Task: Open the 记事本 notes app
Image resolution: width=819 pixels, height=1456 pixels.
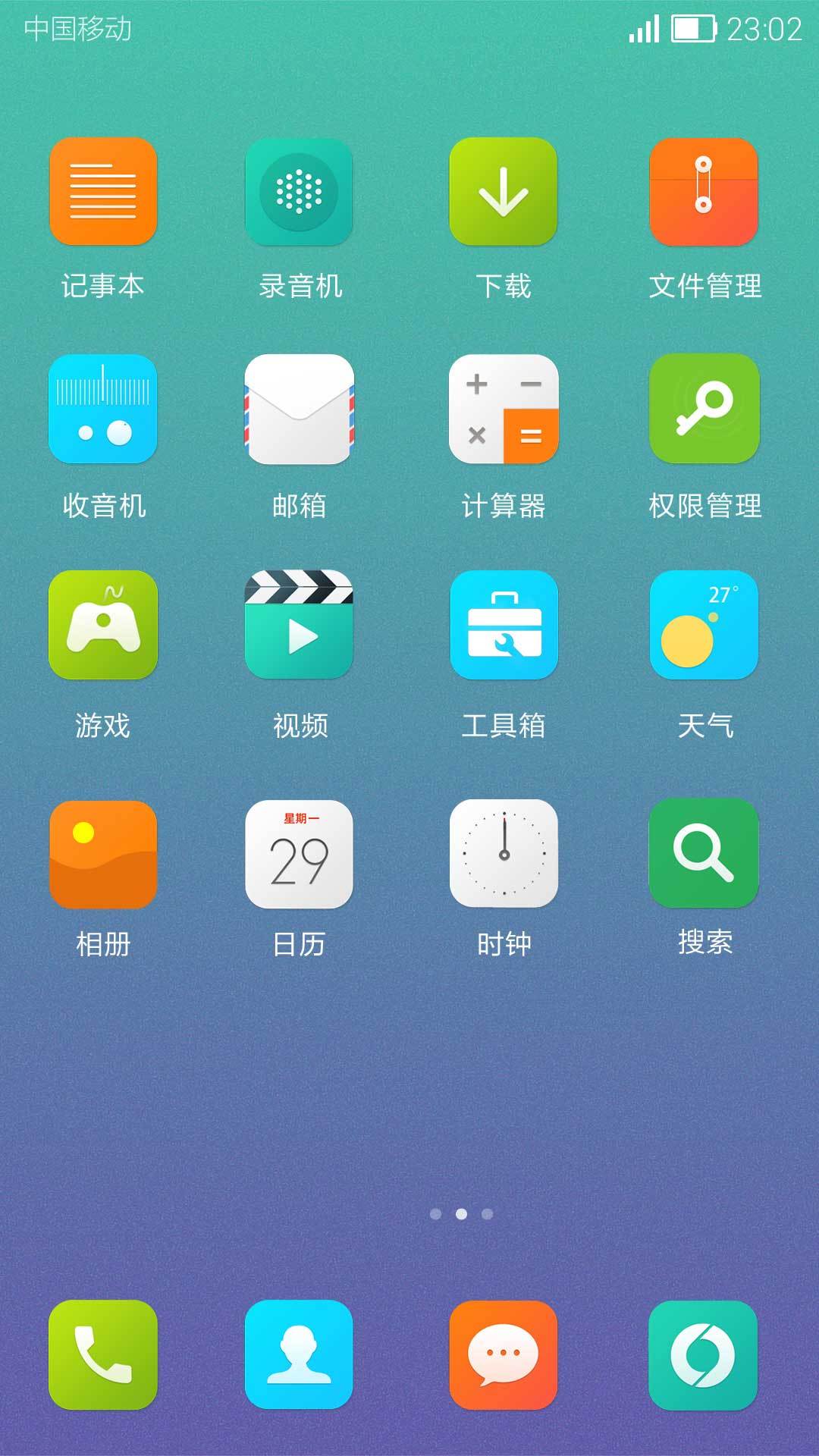Action: (103, 191)
